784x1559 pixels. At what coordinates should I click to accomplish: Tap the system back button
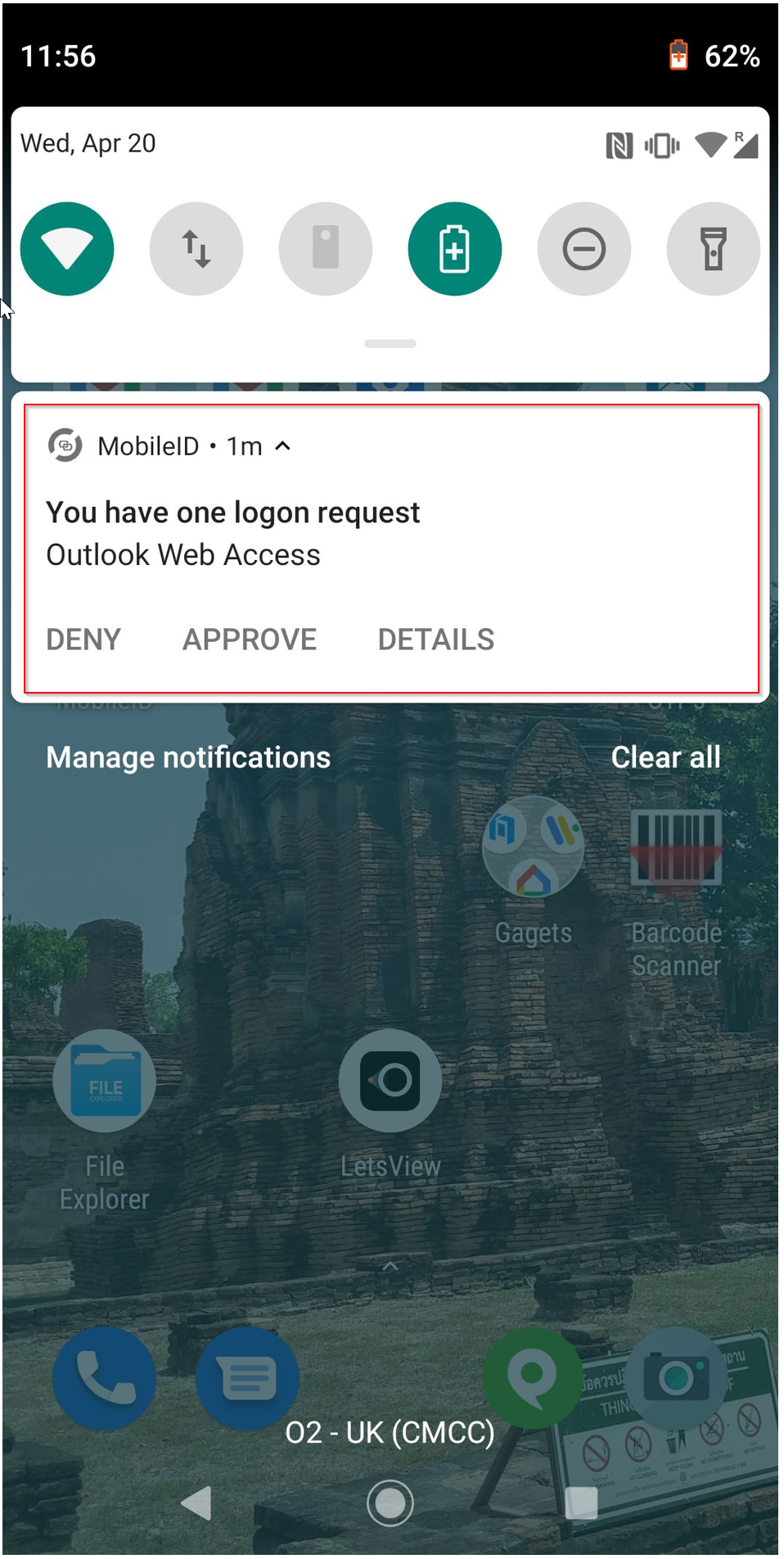[x=196, y=1503]
